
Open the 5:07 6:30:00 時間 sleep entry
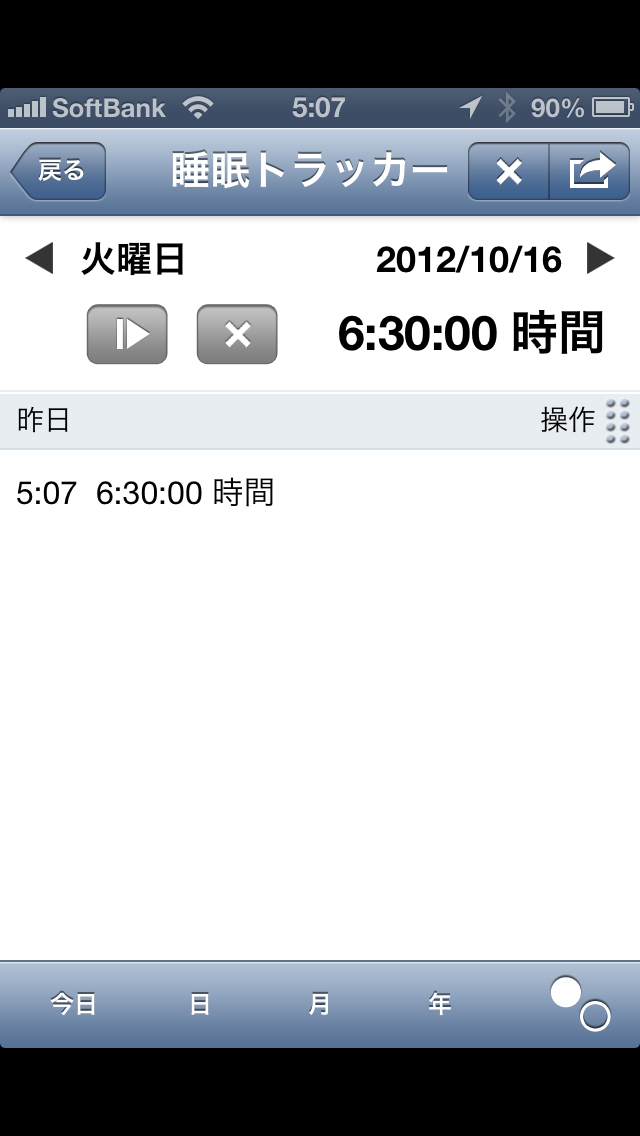click(x=146, y=493)
